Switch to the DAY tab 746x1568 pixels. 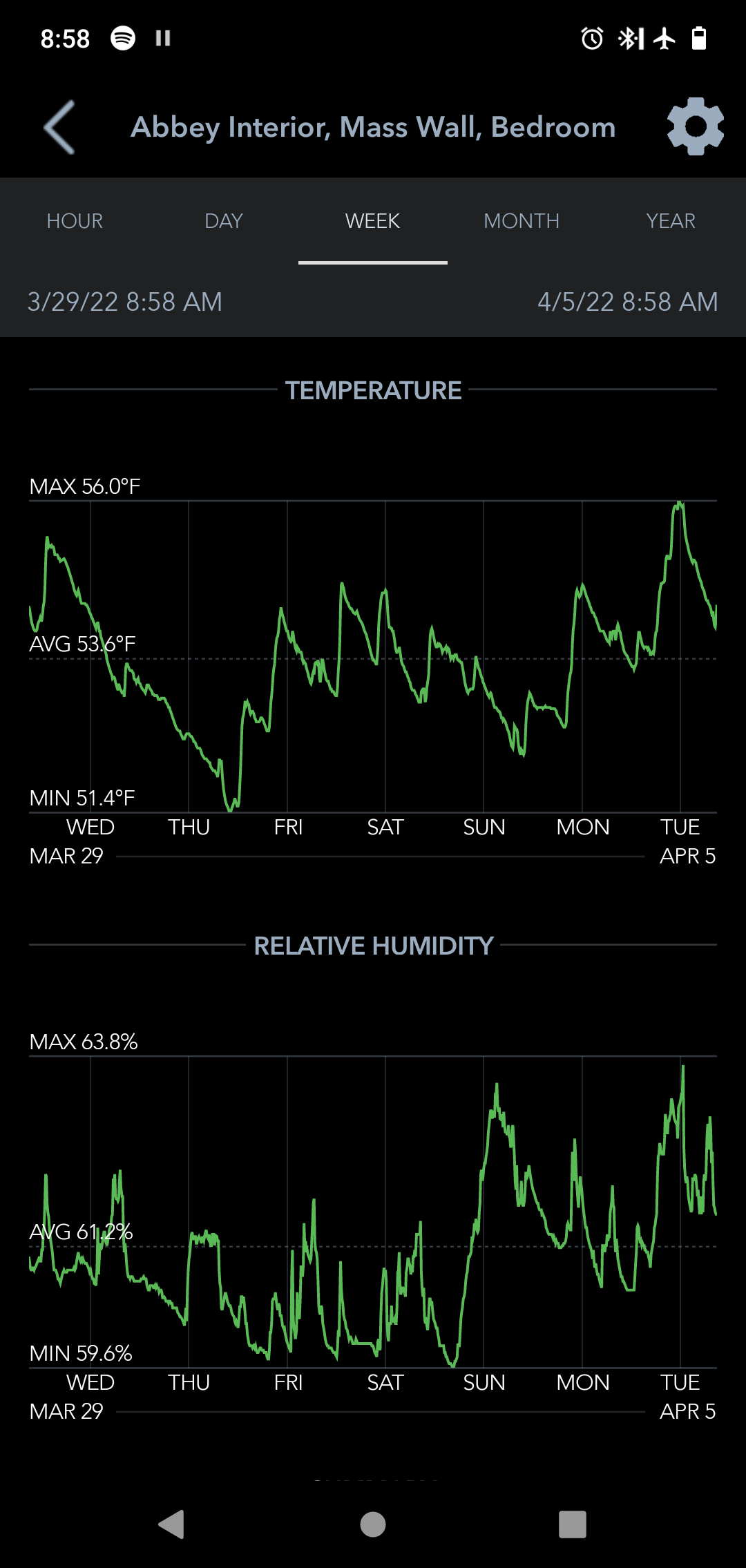coord(224,221)
